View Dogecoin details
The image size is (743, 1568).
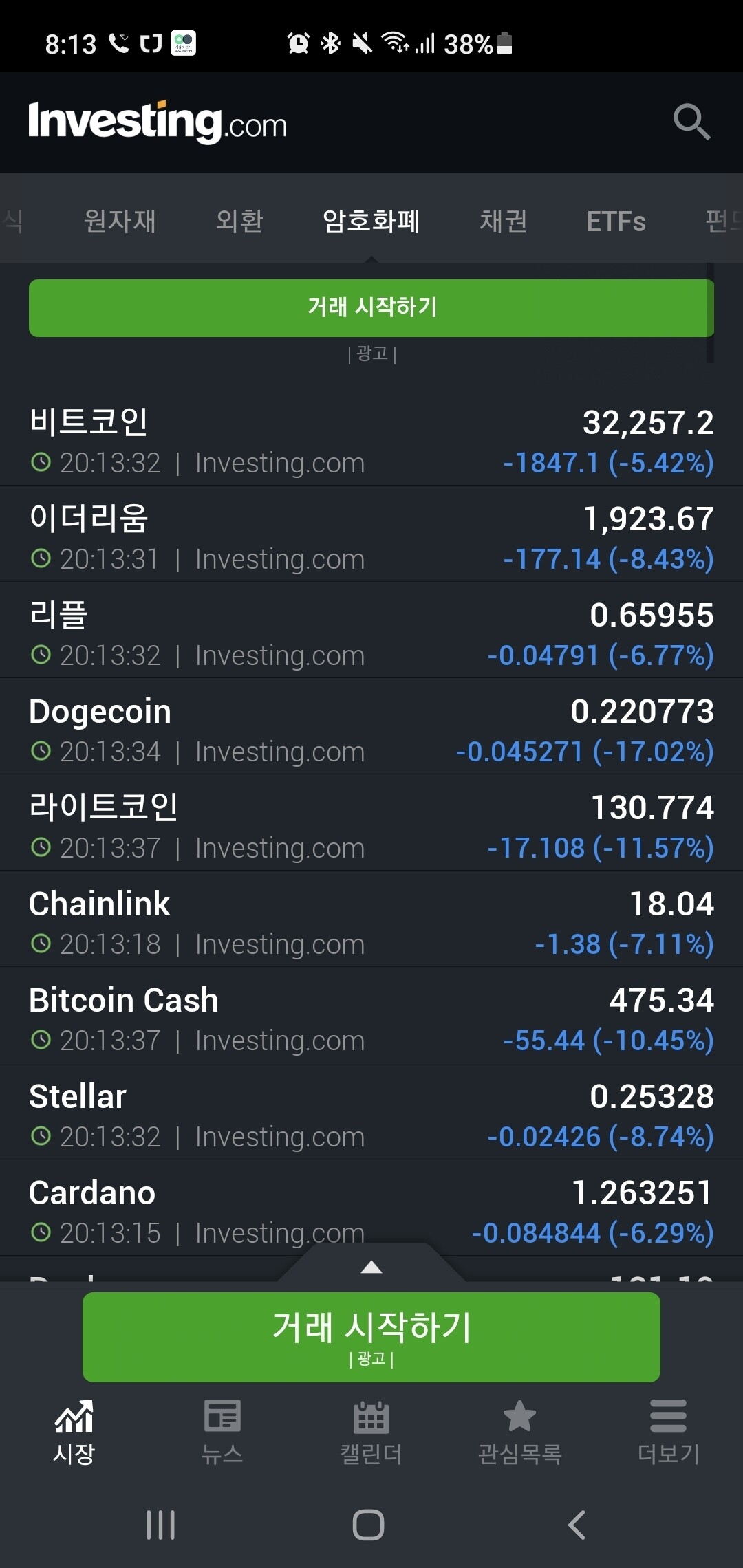[x=371, y=729]
